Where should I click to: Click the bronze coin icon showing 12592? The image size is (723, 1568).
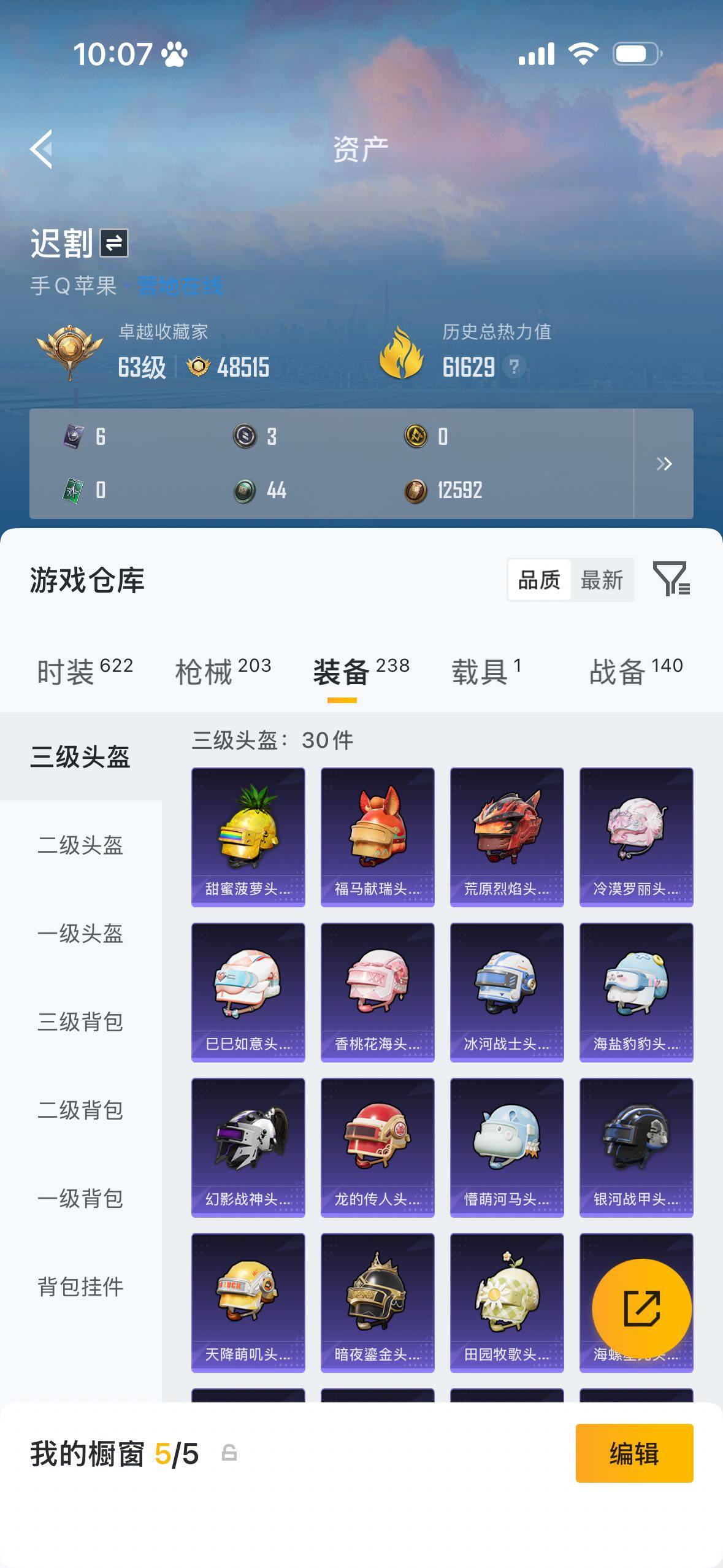click(x=415, y=491)
